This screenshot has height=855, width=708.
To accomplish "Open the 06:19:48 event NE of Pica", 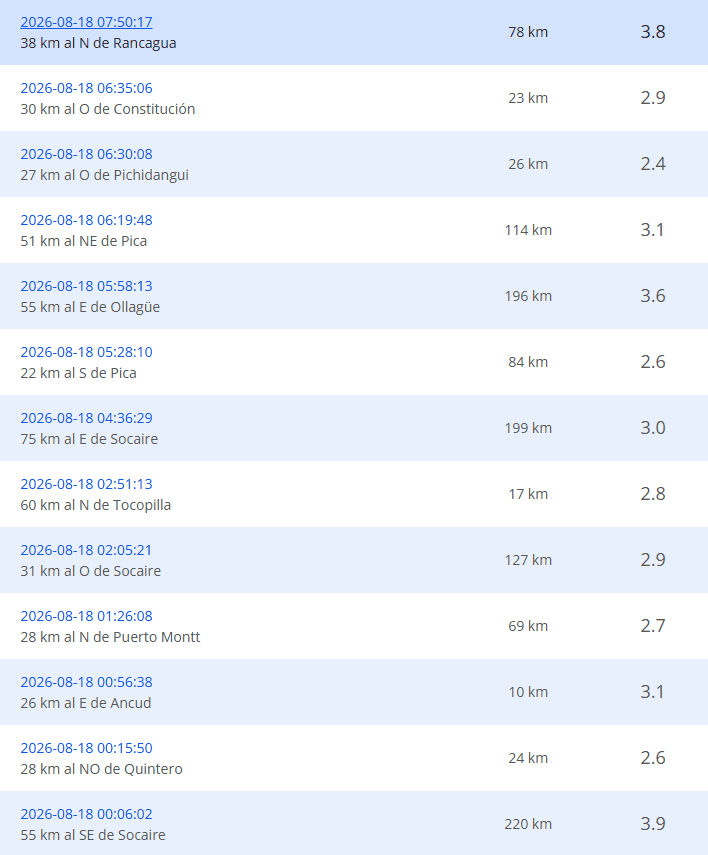I will [x=86, y=220].
